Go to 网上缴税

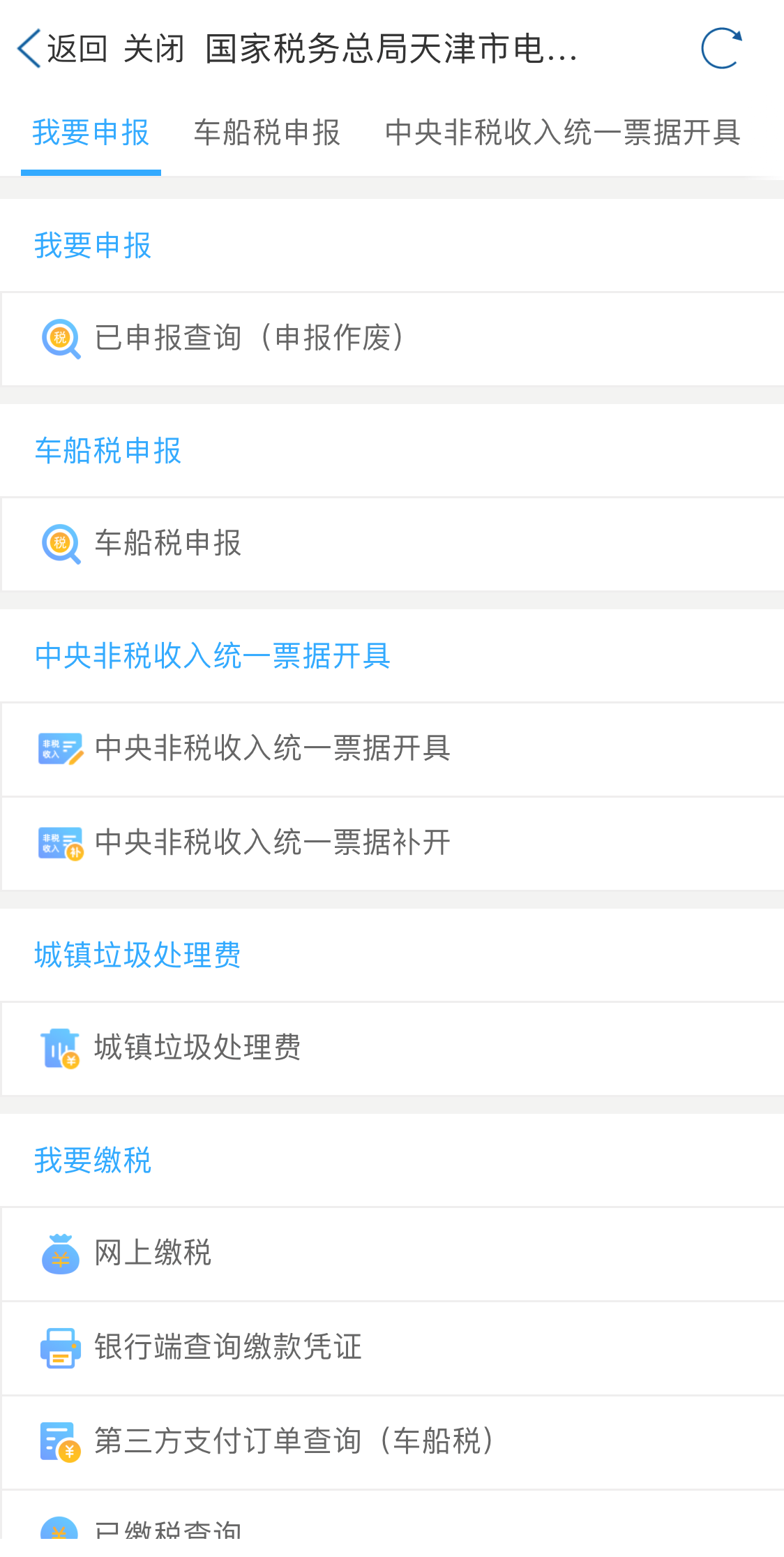392,1253
